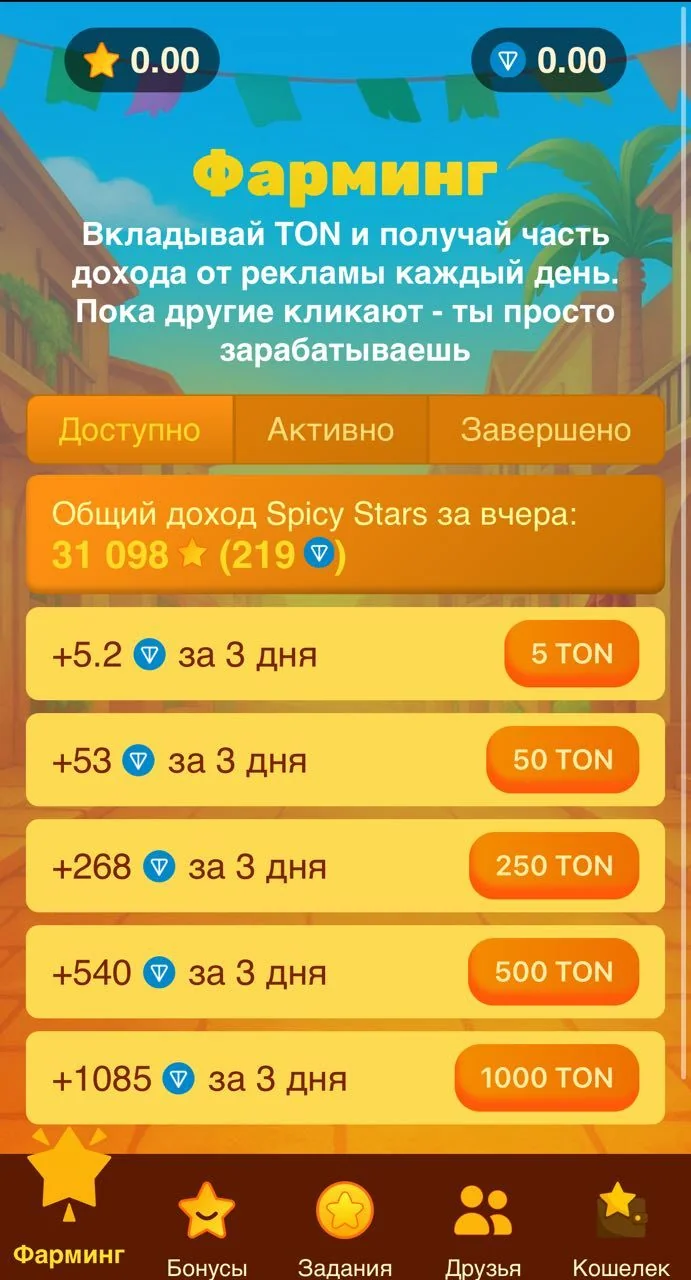
Task: Open the Друзья tab
Action: pyautogui.click(x=483, y=1228)
